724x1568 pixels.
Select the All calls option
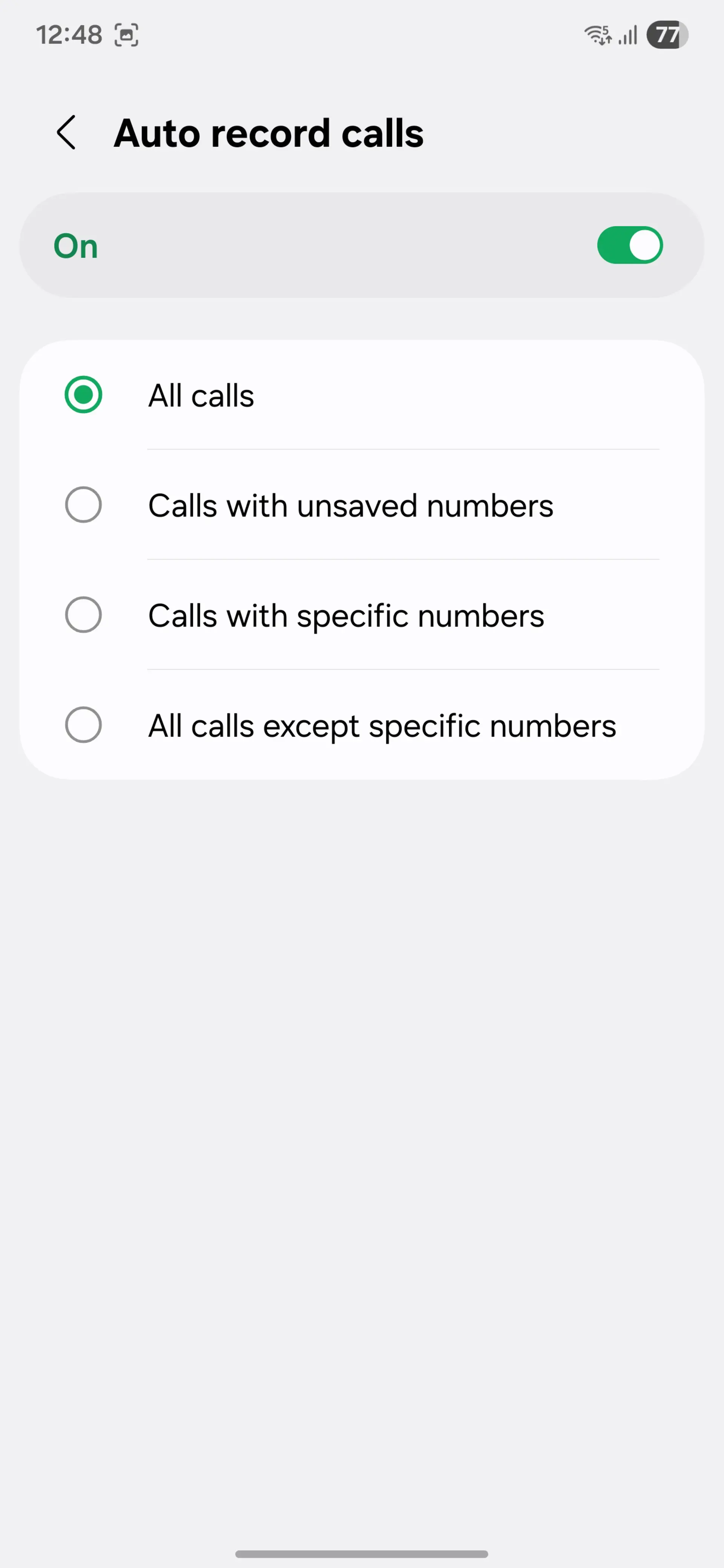click(362, 395)
